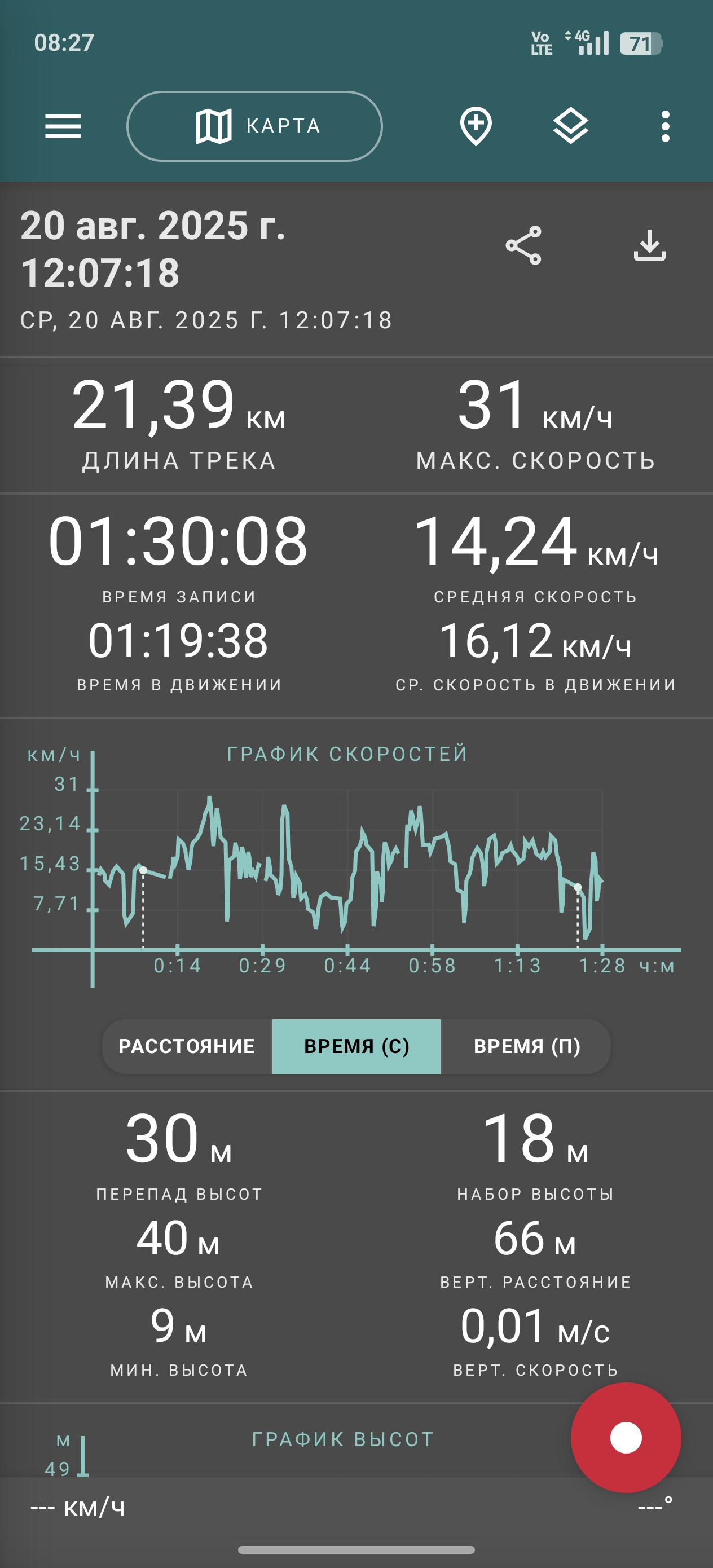Viewport: 713px width, 1568px height.
Task: Select the Время (С) graph mode
Action: click(x=356, y=1046)
